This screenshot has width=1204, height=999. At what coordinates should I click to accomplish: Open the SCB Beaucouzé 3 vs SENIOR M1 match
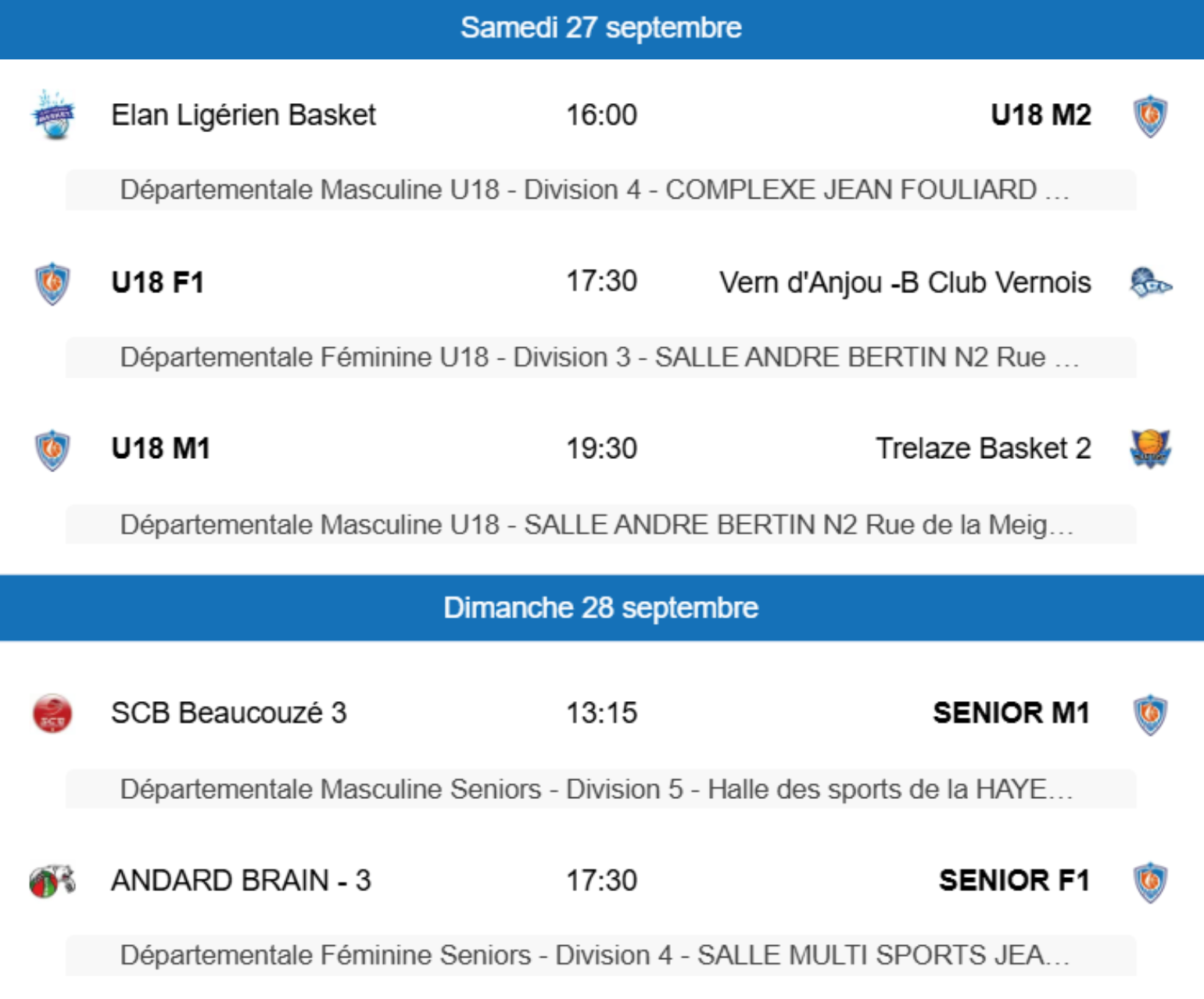[x=600, y=713]
